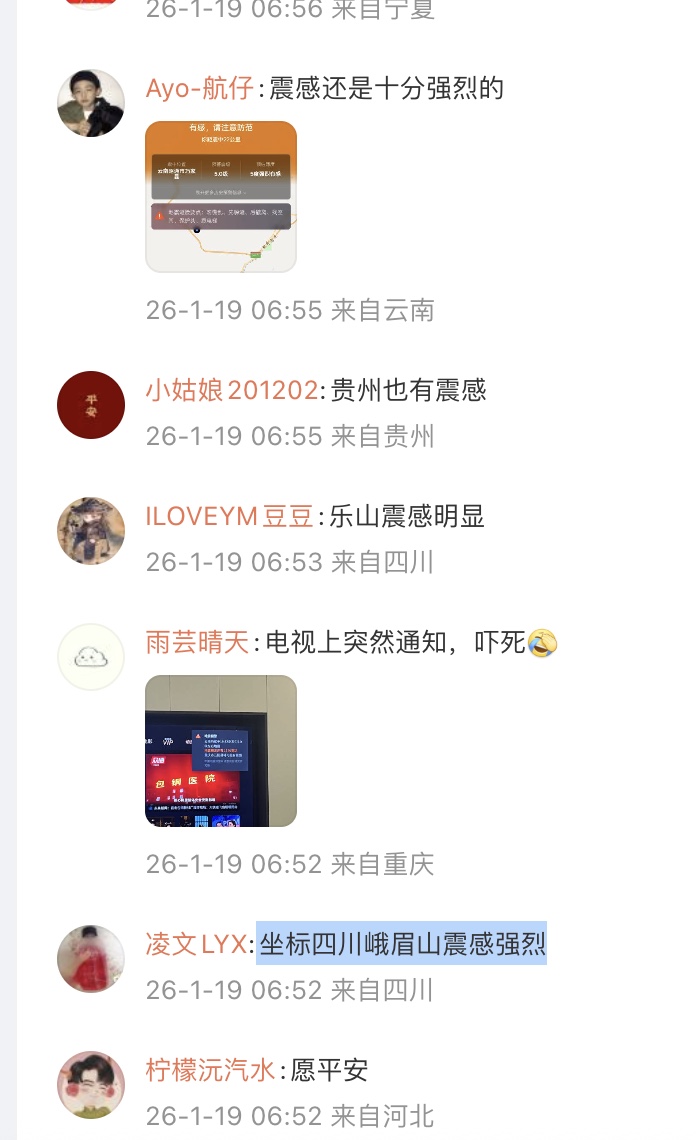Open 雨芸晴天's profile page

(197, 642)
